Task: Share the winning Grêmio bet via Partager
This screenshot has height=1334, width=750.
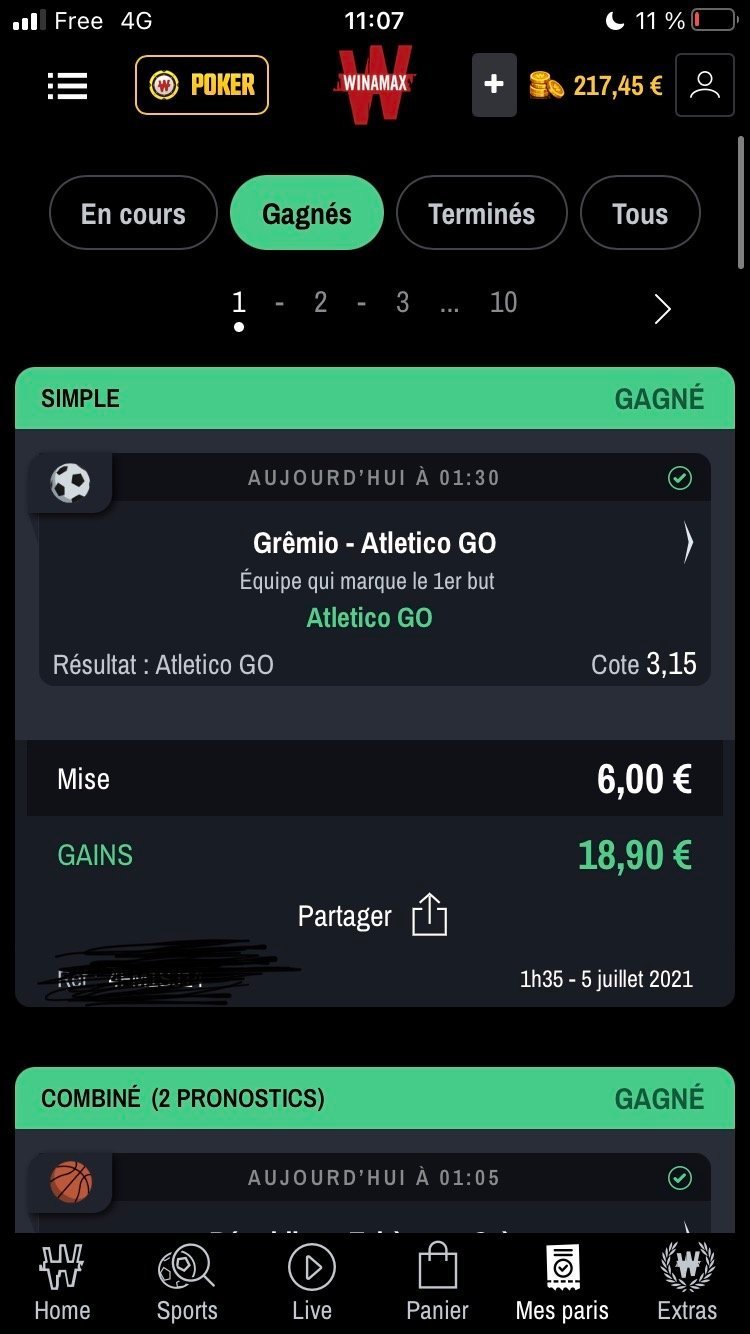Action: coord(373,915)
